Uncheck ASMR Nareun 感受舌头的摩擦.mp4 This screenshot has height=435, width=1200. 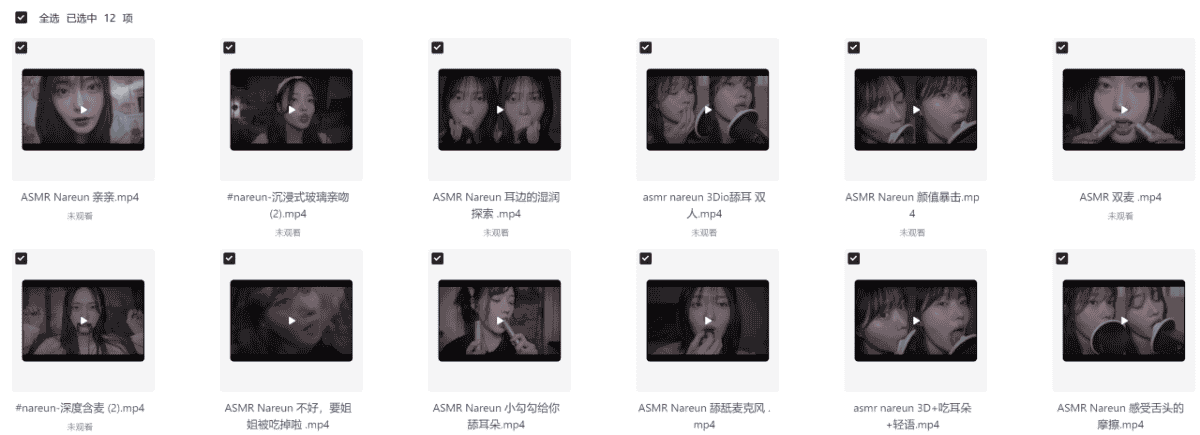click(x=1061, y=258)
